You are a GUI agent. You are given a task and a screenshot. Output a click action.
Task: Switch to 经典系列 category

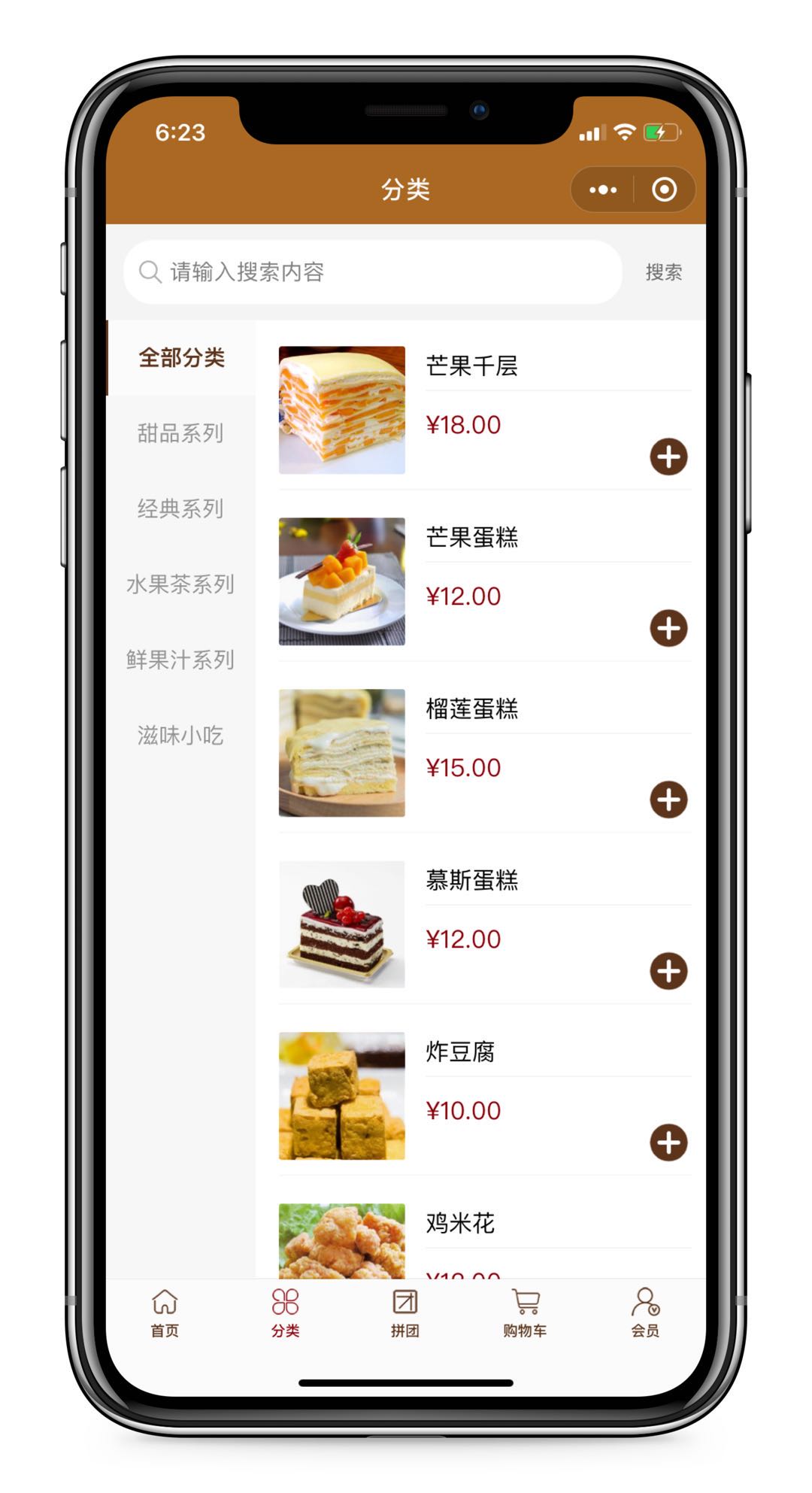point(180,508)
